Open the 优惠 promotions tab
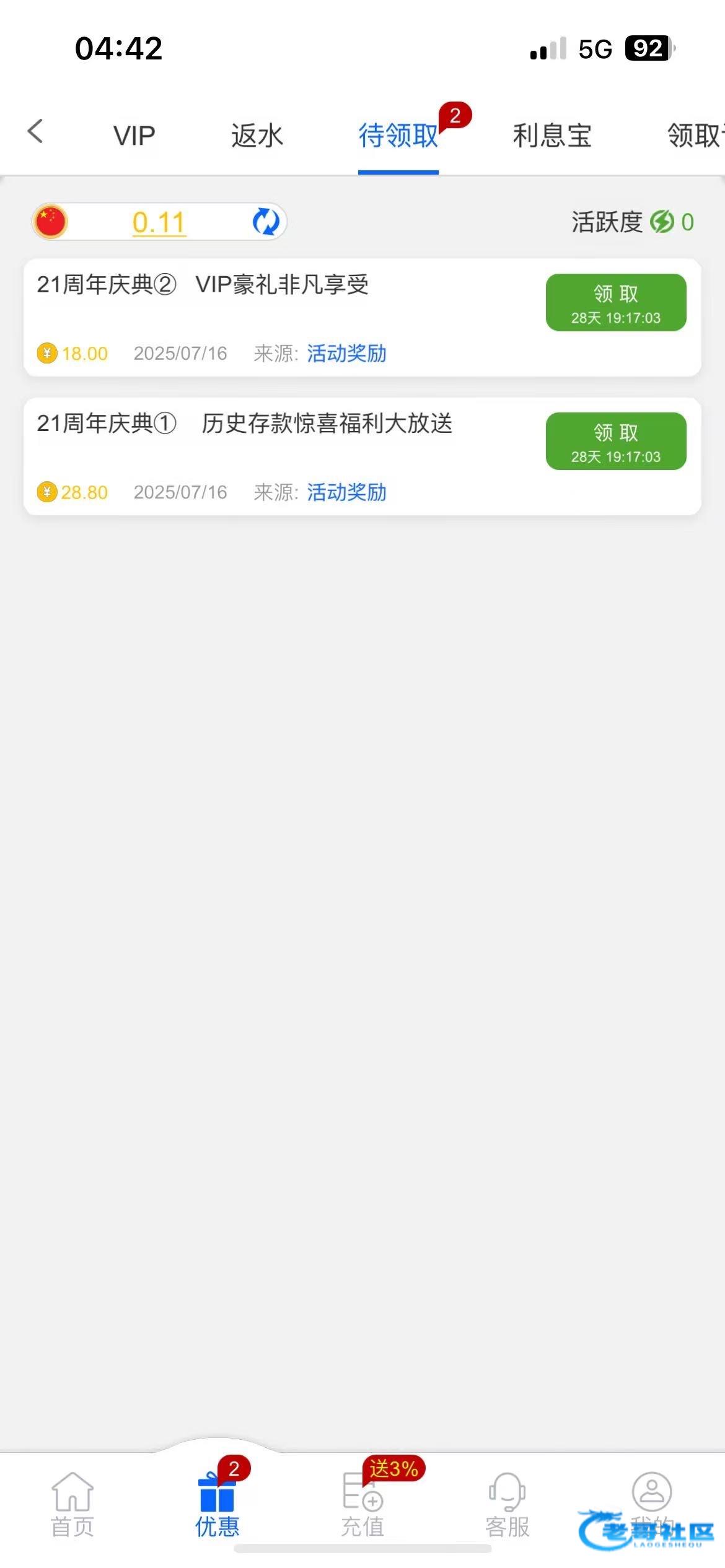Viewport: 725px width, 1568px height. point(217,1505)
